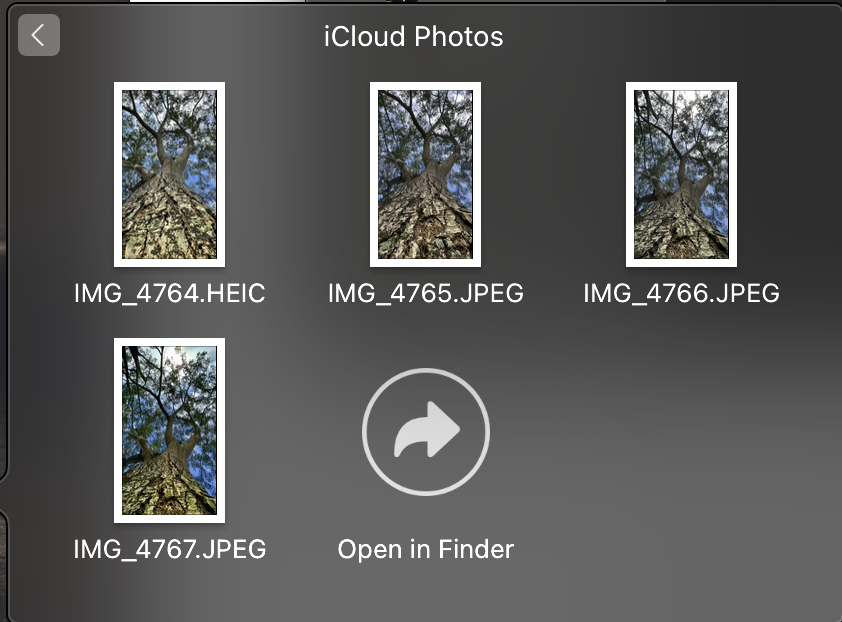View the IMG_4767.JPEG image
This screenshot has width=842, height=622.
pos(169,430)
